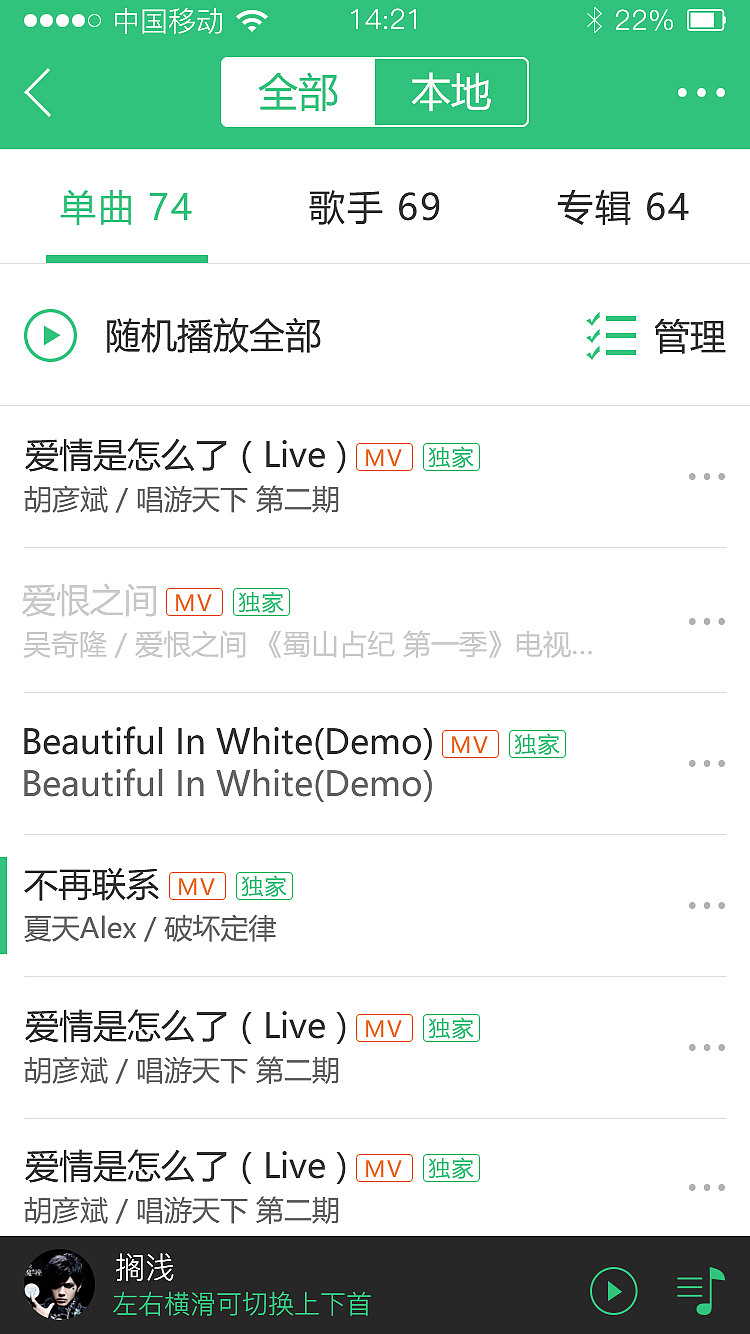Tap the back arrow at top left
Screen dimensions: 750x1334
pos(38,92)
